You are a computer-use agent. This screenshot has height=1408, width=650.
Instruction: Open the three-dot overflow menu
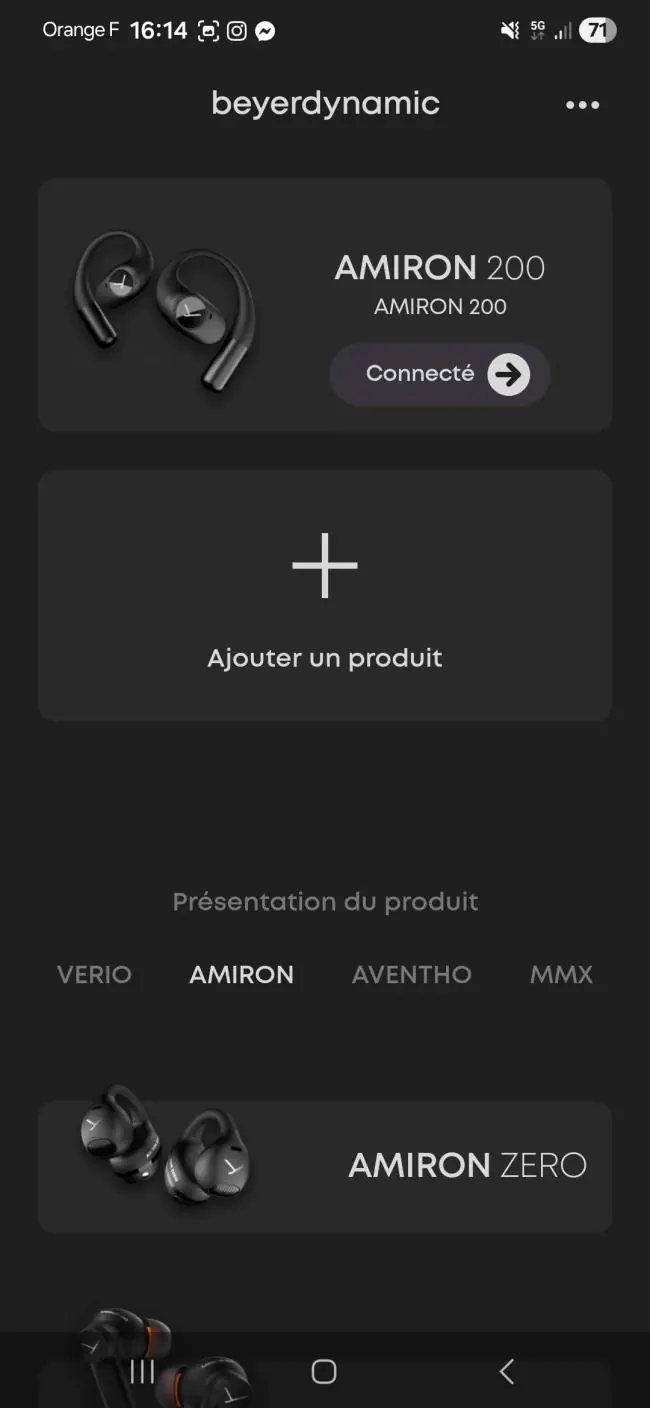click(582, 105)
